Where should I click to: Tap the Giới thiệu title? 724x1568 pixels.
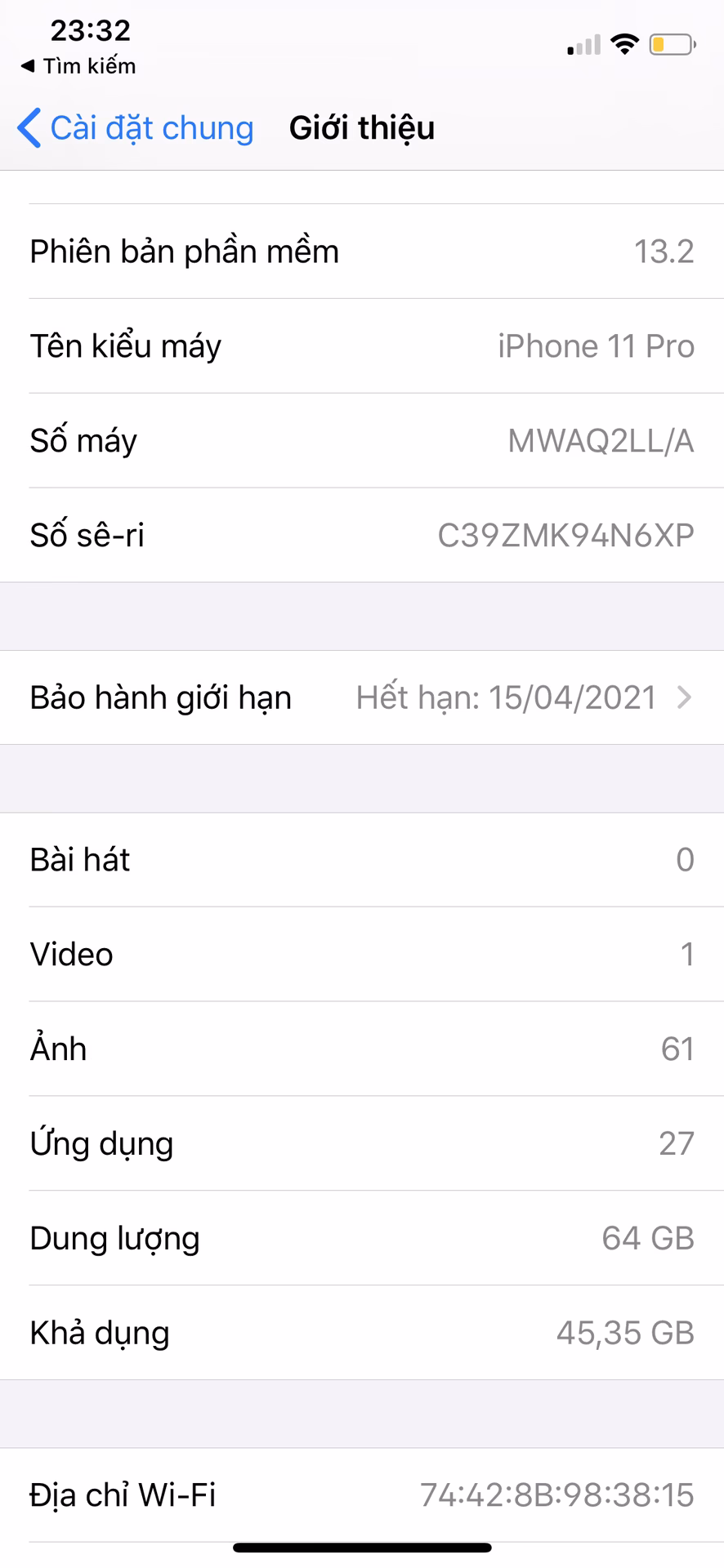point(362,128)
